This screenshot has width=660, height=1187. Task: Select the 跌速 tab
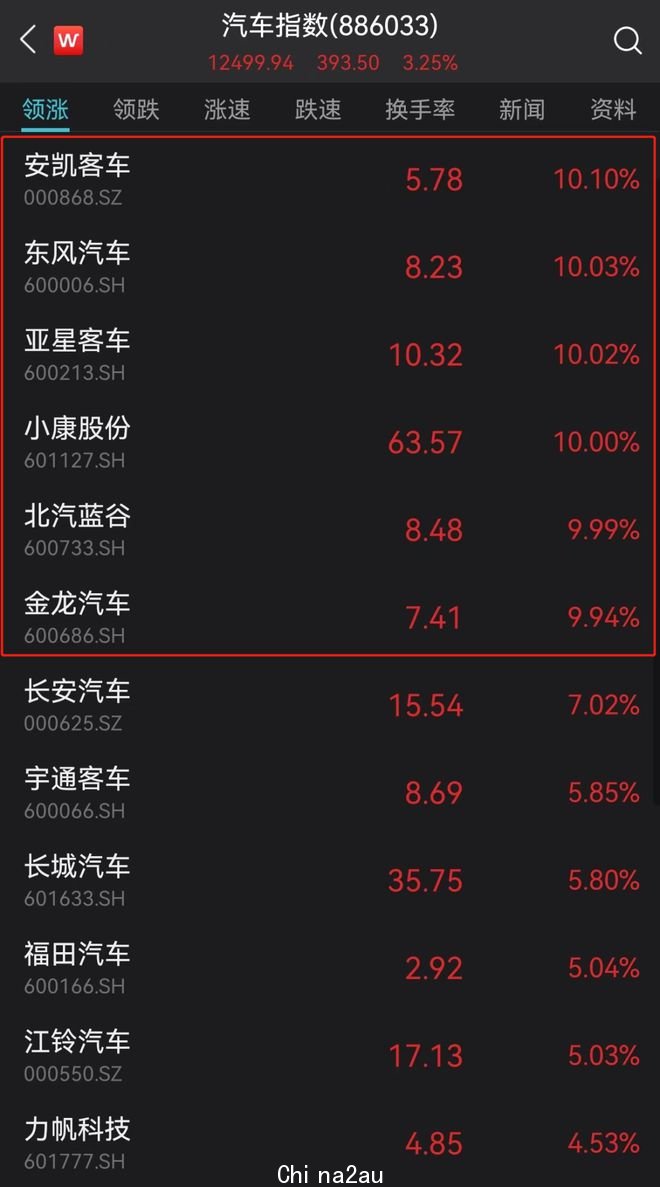click(x=318, y=110)
